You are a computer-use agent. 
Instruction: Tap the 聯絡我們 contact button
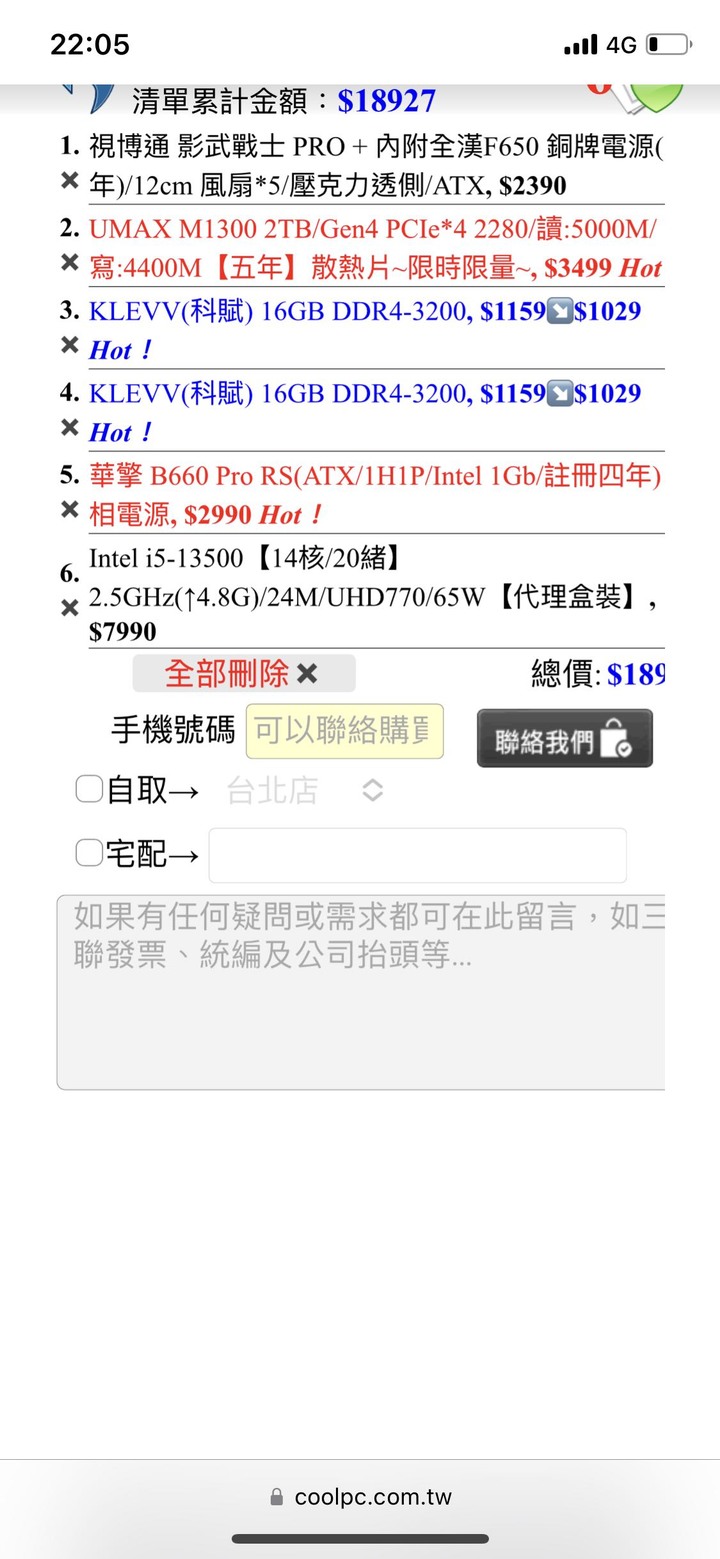pos(564,739)
